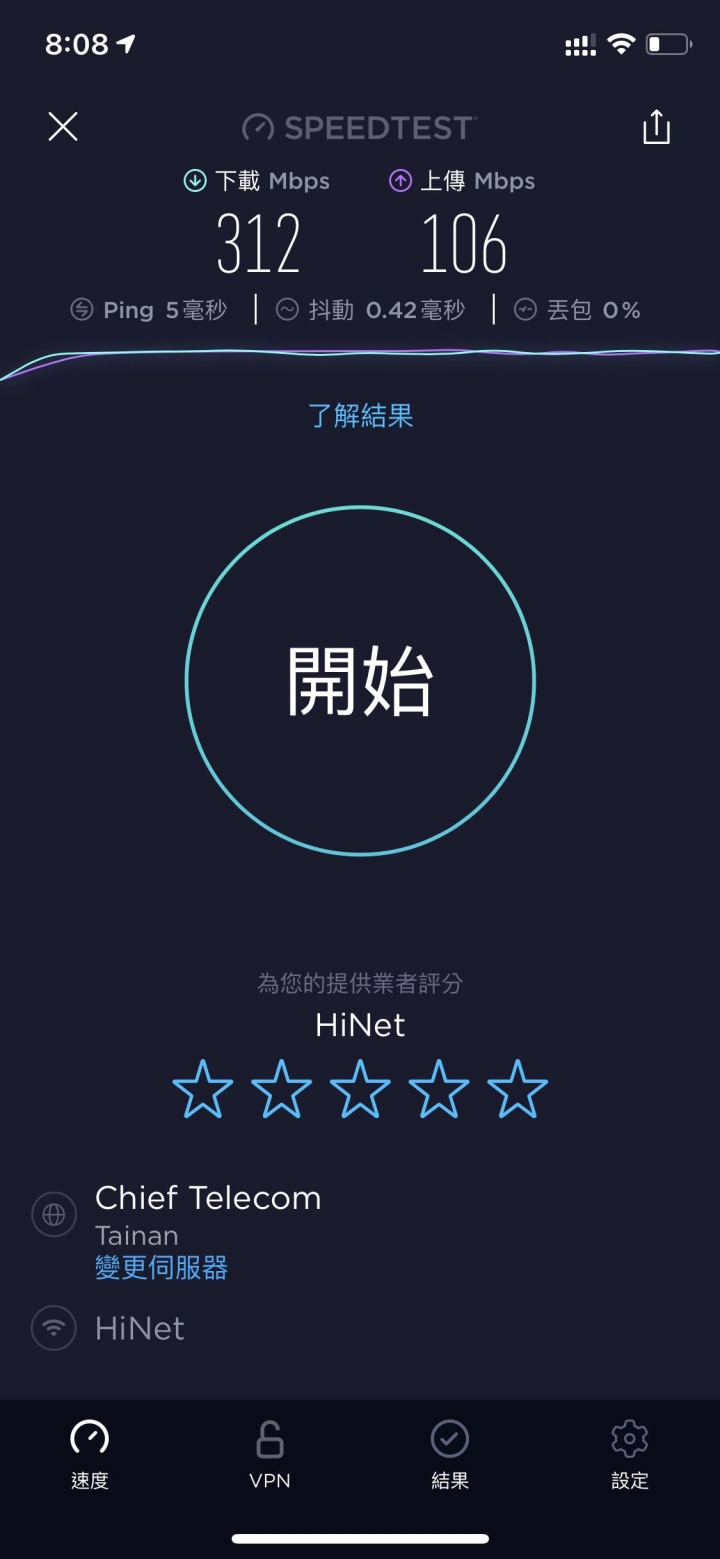This screenshot has width=720, height=1559.
Task: Rate HiNet two stars
Action: 282,1090
